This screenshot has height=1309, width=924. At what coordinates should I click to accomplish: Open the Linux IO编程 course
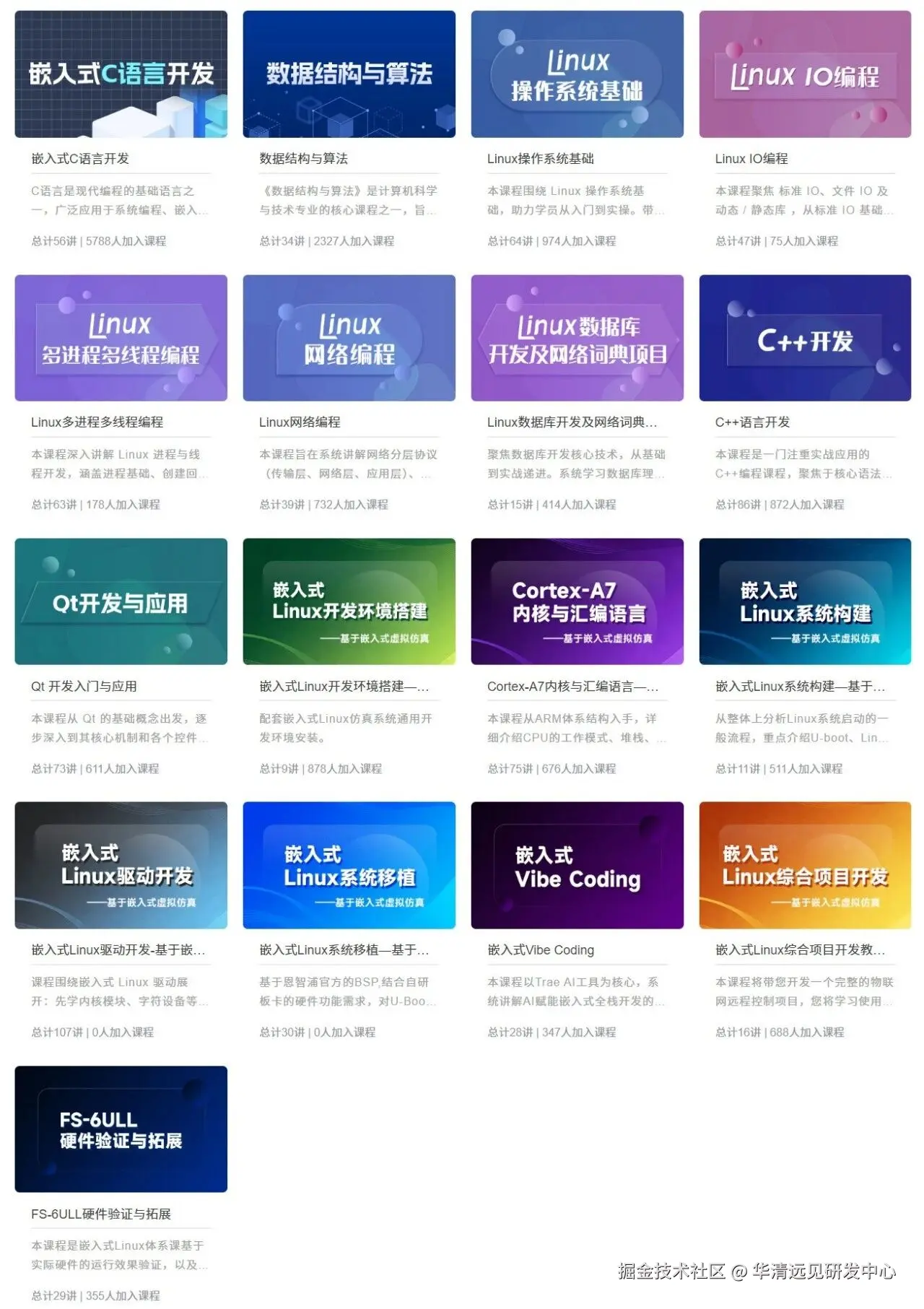pyautogui.click(x=805, y=74)
